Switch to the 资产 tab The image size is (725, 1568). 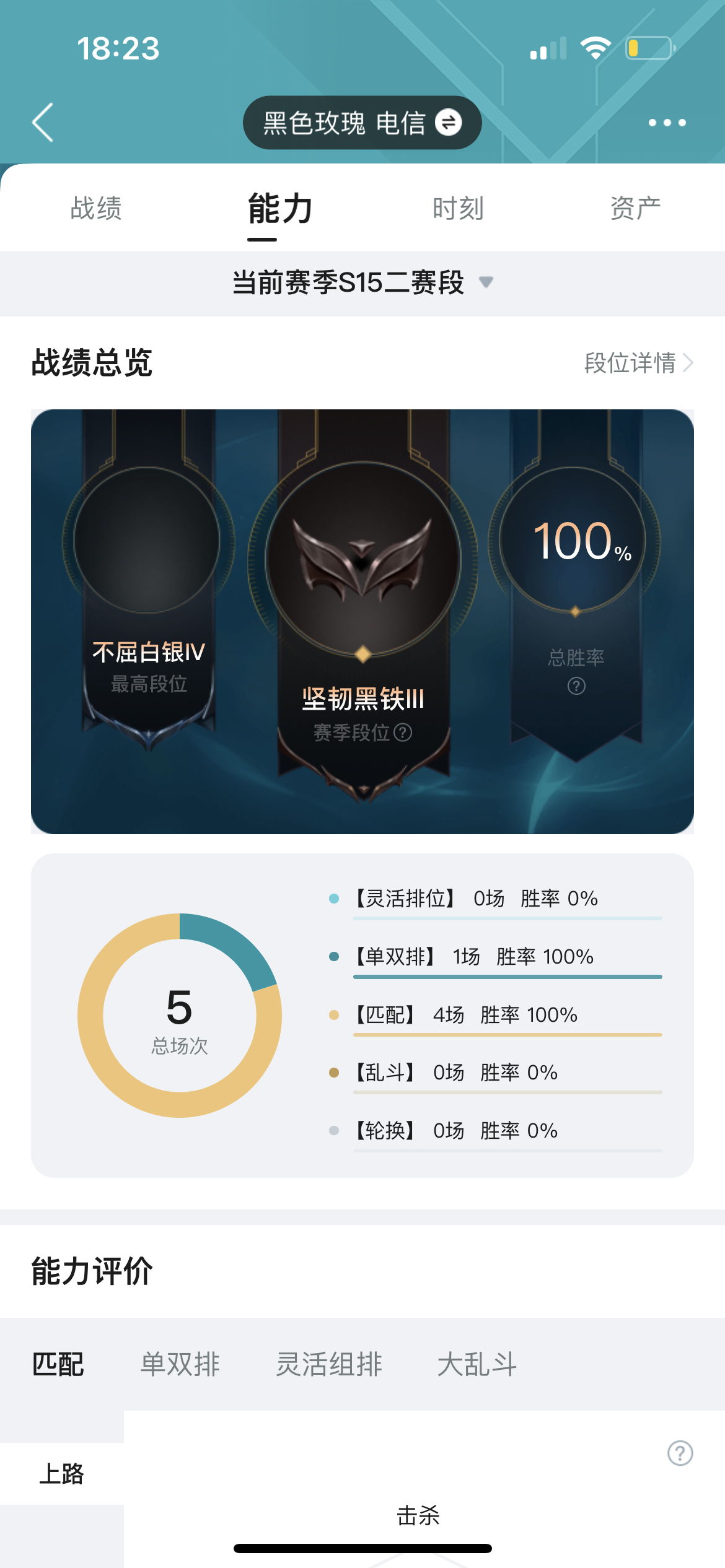[x=635, y=209]
